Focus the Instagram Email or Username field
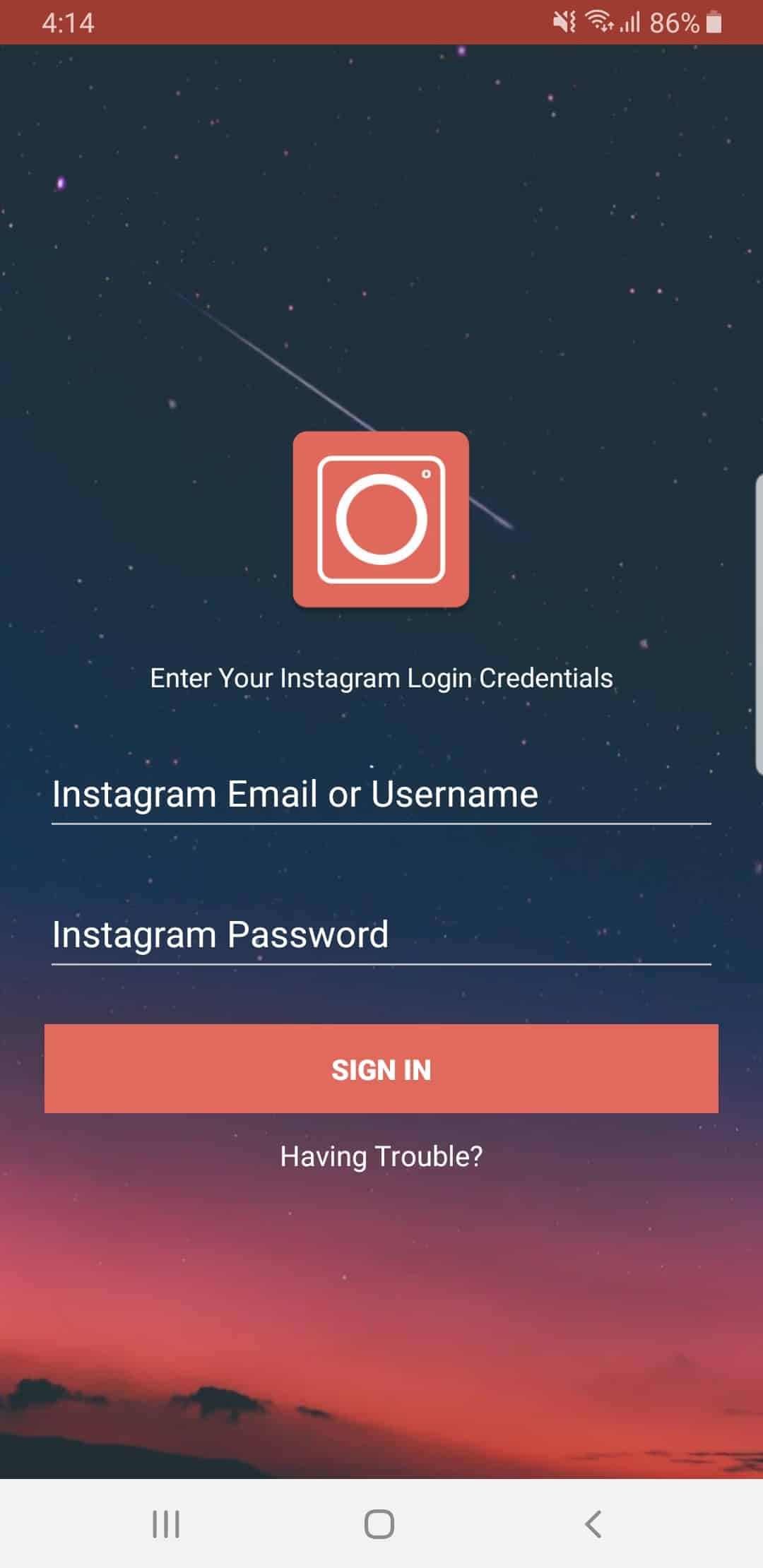The height and width of the screenshot is (1568, 763). [x=381, y=795]
